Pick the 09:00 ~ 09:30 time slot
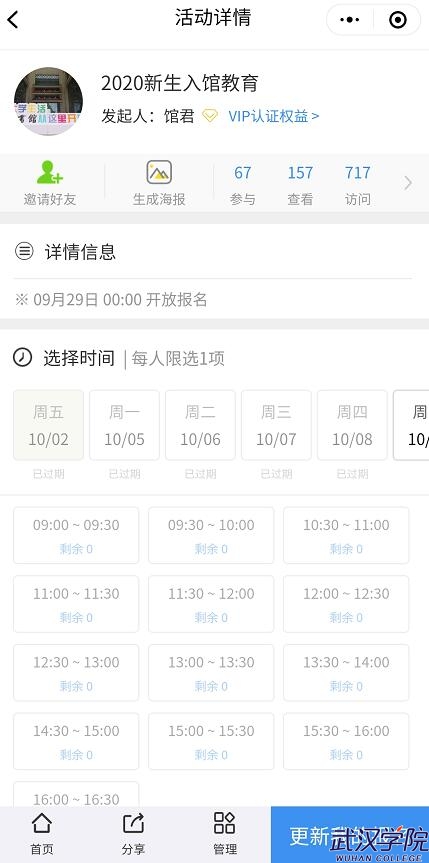 pyautogui.click(x=76, y=535)
